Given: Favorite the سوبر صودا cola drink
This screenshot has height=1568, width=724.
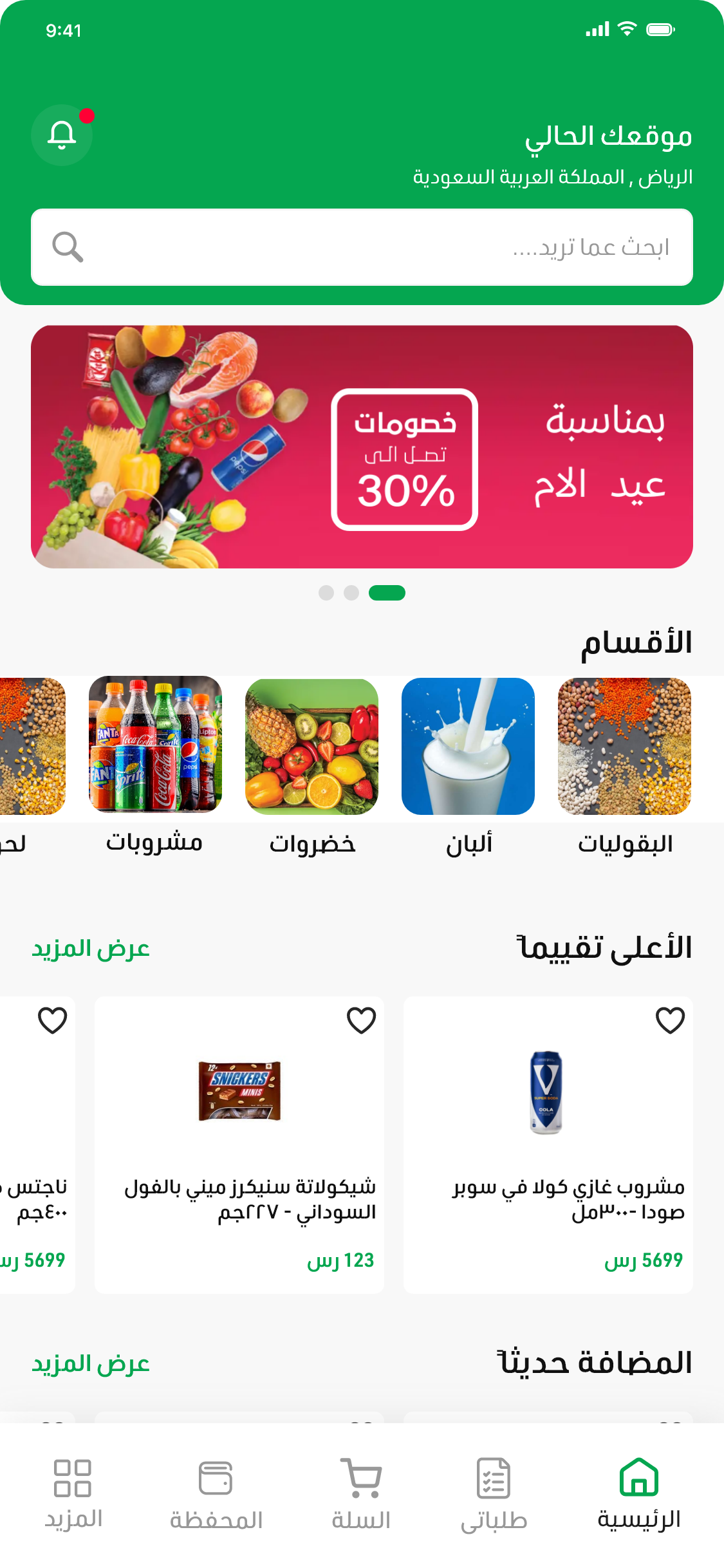Looking at the screenshot, I should [670, 1020].
